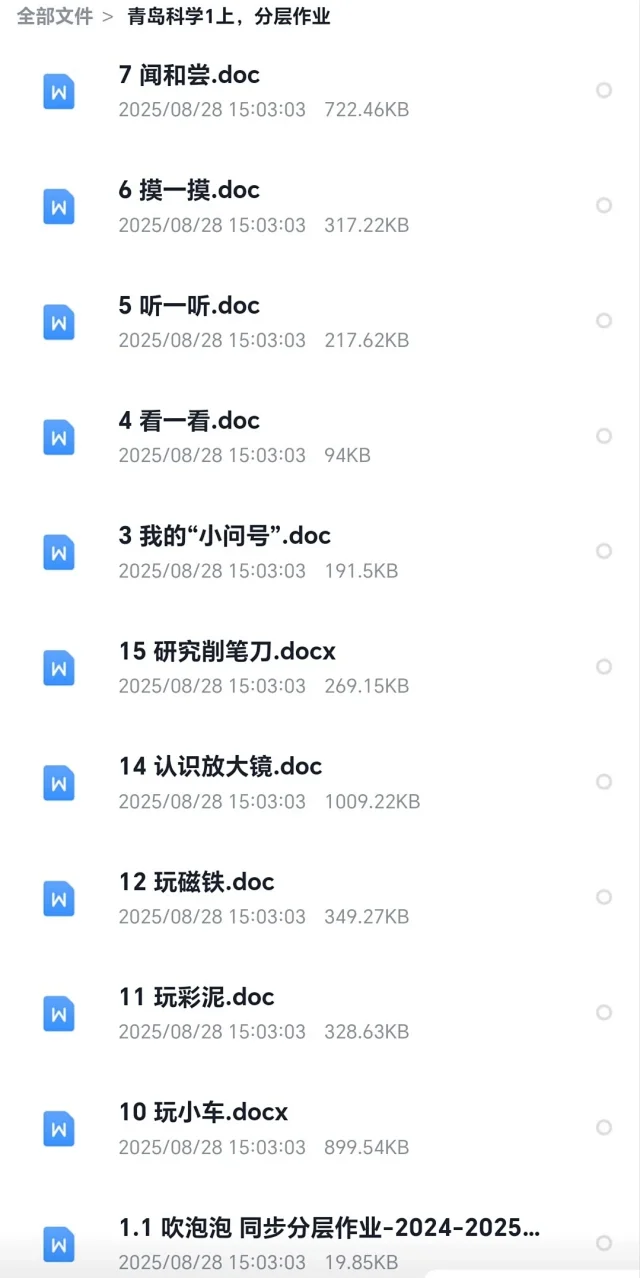Go back to 全部文件 in the breadcrumb
The image size is (640, 1278).
(x=55, y=17)
